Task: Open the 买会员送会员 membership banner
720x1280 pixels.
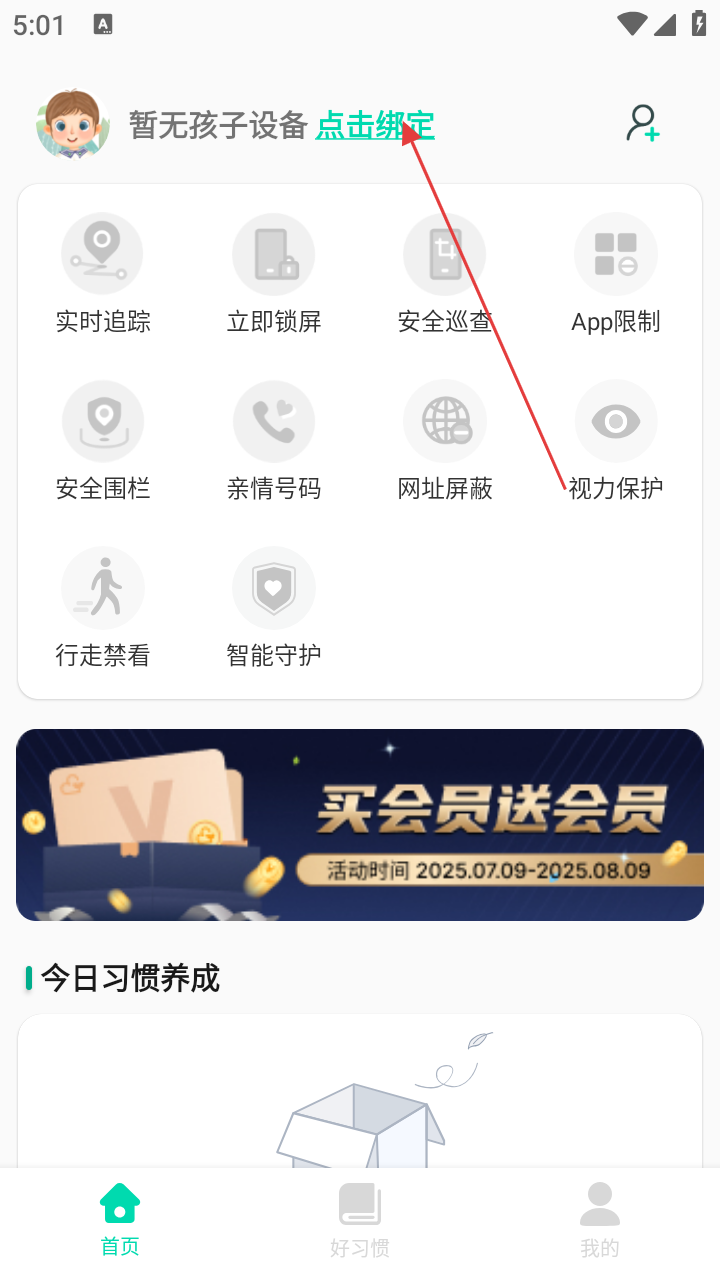Action: [x=360, y=824]
